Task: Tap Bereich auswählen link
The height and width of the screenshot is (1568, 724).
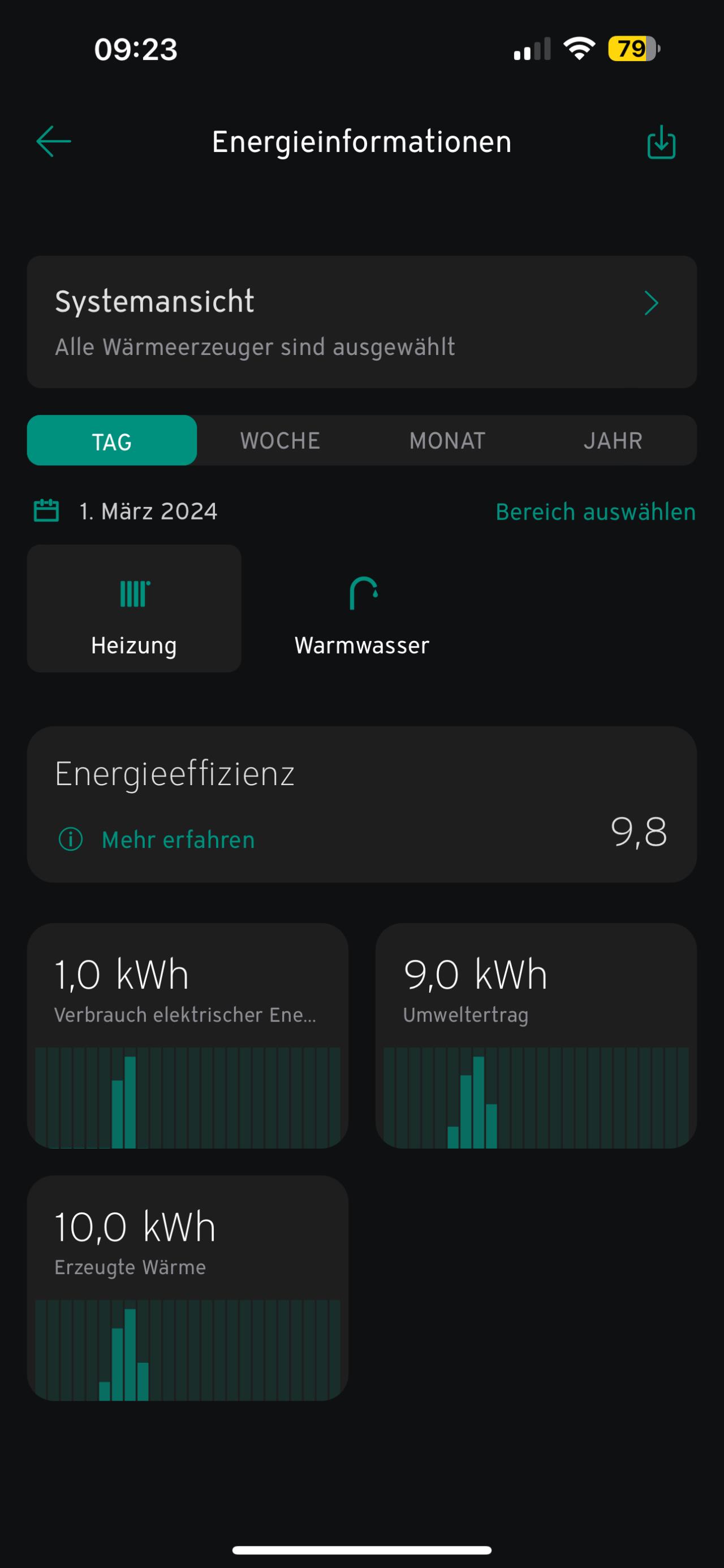Action: coord(596,512)
